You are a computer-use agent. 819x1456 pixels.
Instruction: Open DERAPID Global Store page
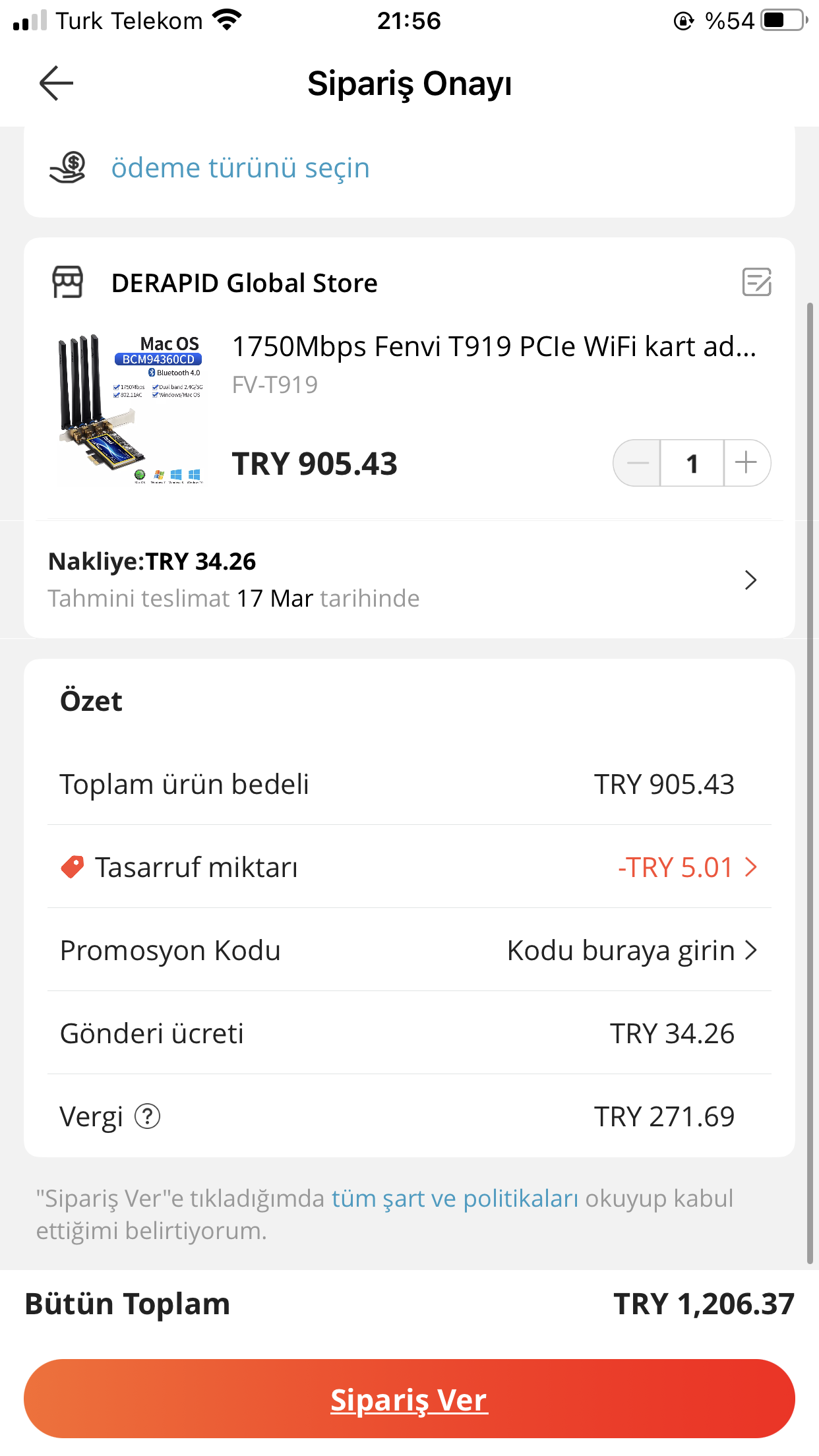(x=244, y=283)
